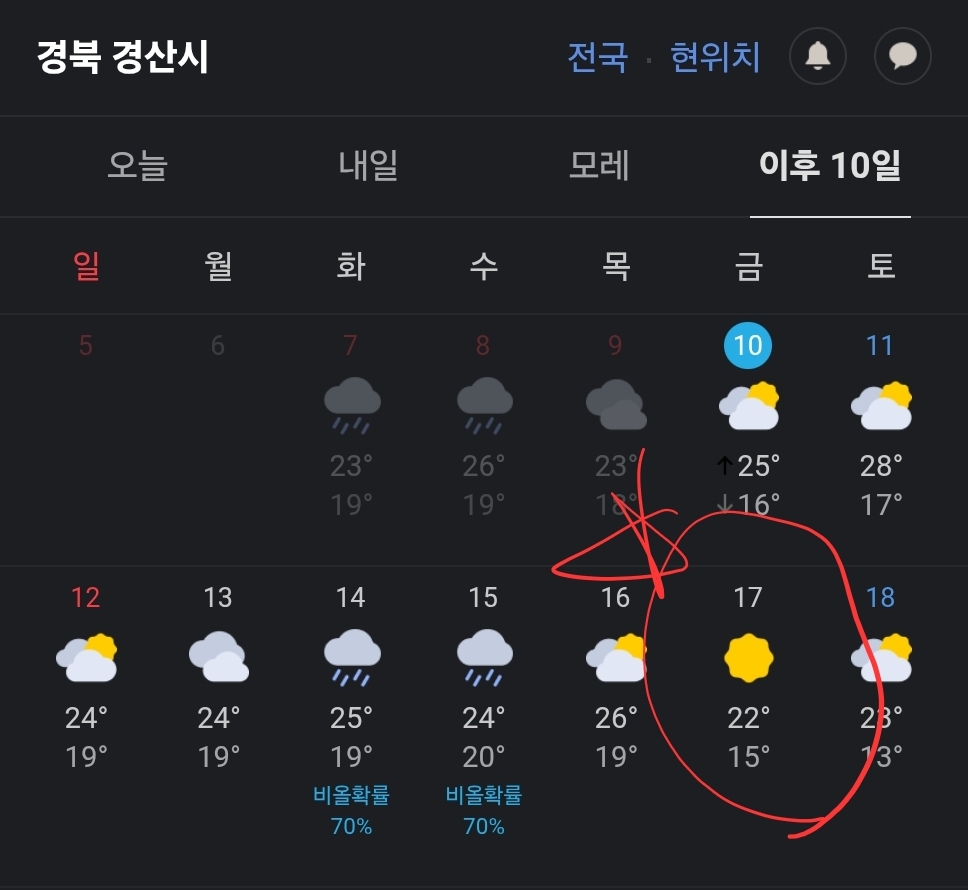Switch to the 오늘 tab
This screenshot has height=890, width=968.
[137, 165]
